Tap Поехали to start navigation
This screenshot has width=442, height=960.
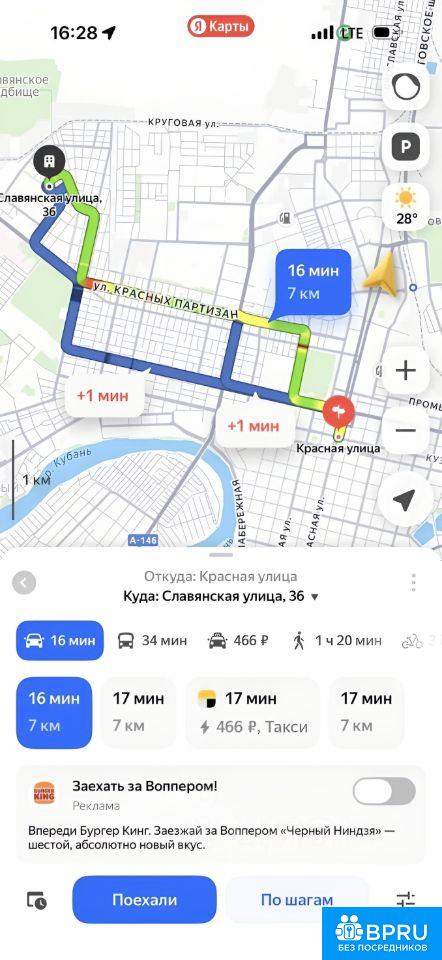[x=144, y=899]
